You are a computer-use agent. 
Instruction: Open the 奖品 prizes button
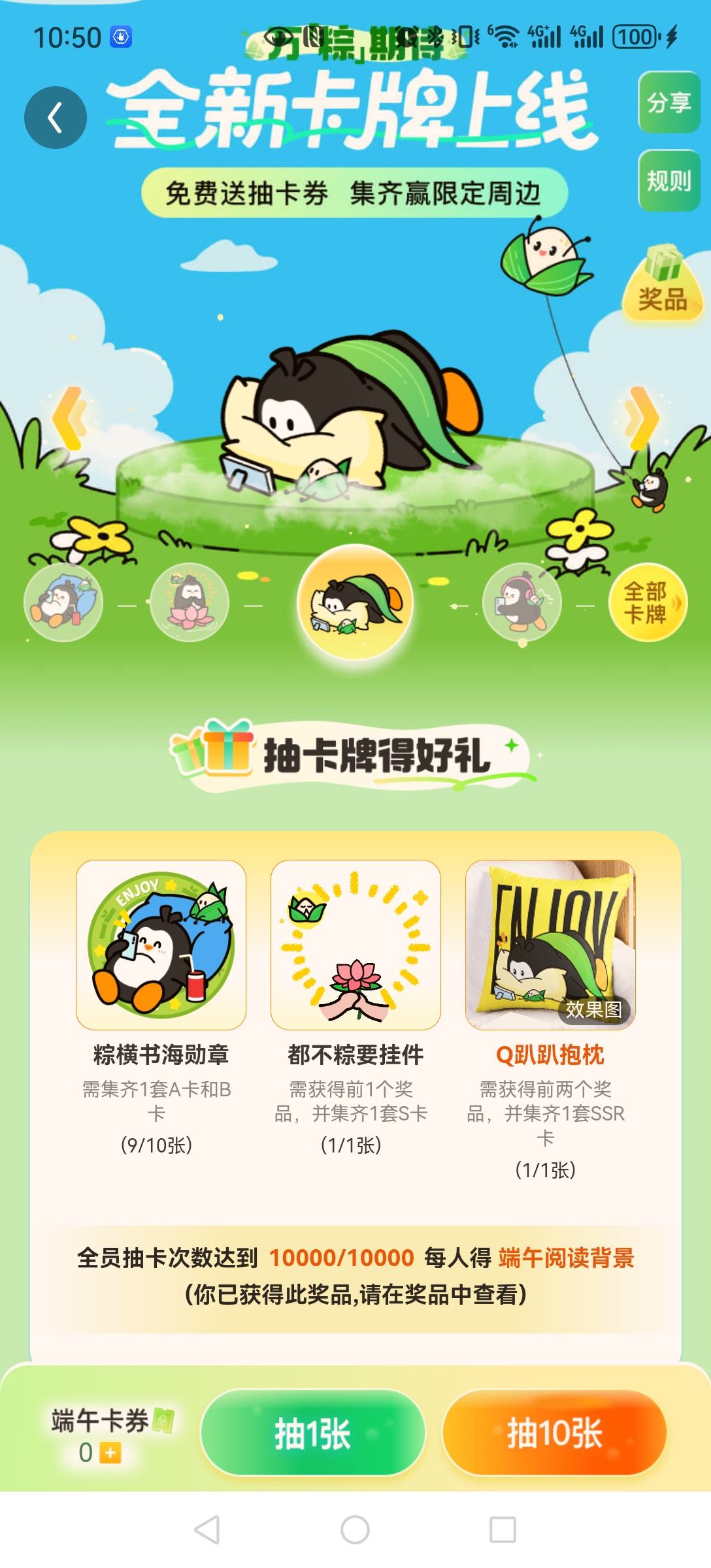click(663, 285)
